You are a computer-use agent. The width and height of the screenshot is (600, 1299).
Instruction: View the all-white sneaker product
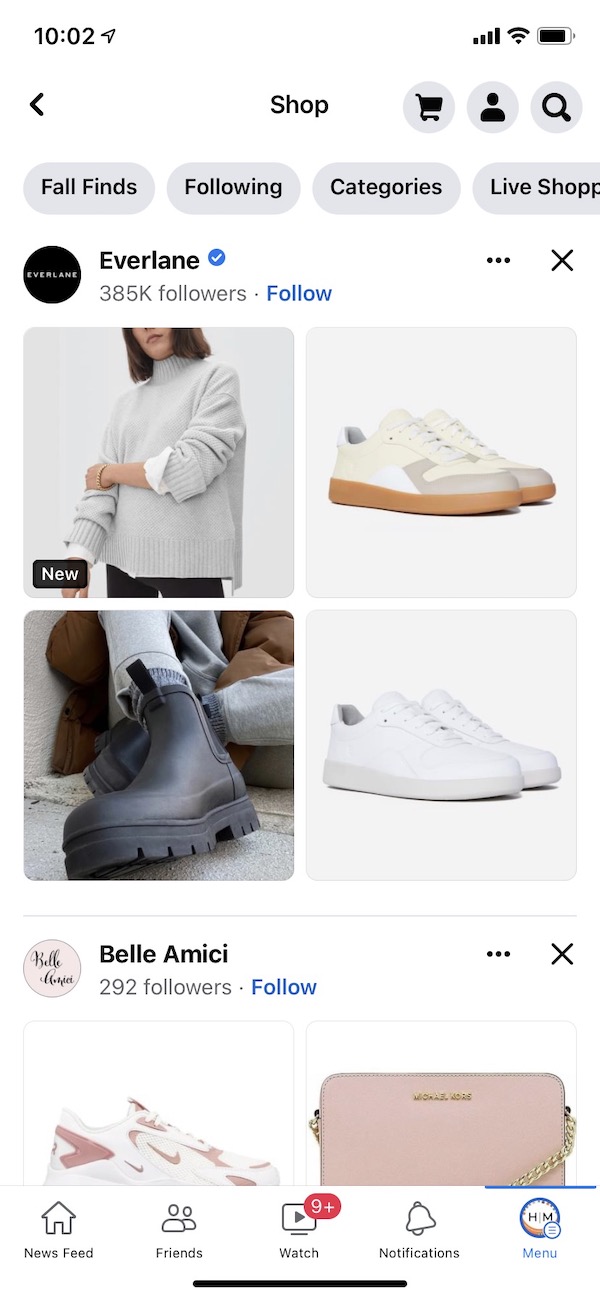(x=441, y=745)
